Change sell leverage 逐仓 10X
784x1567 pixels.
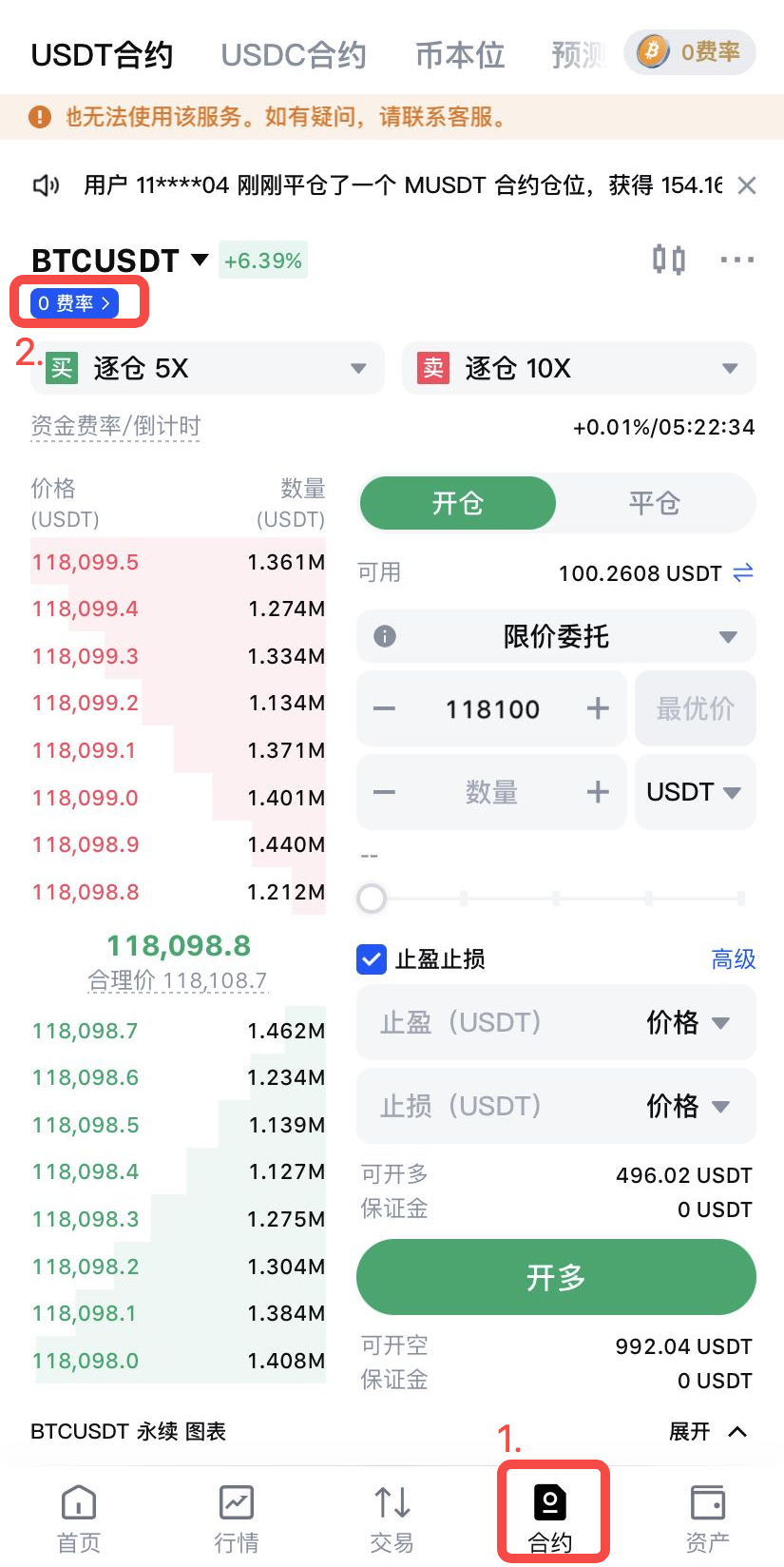(x=579, y=368)
